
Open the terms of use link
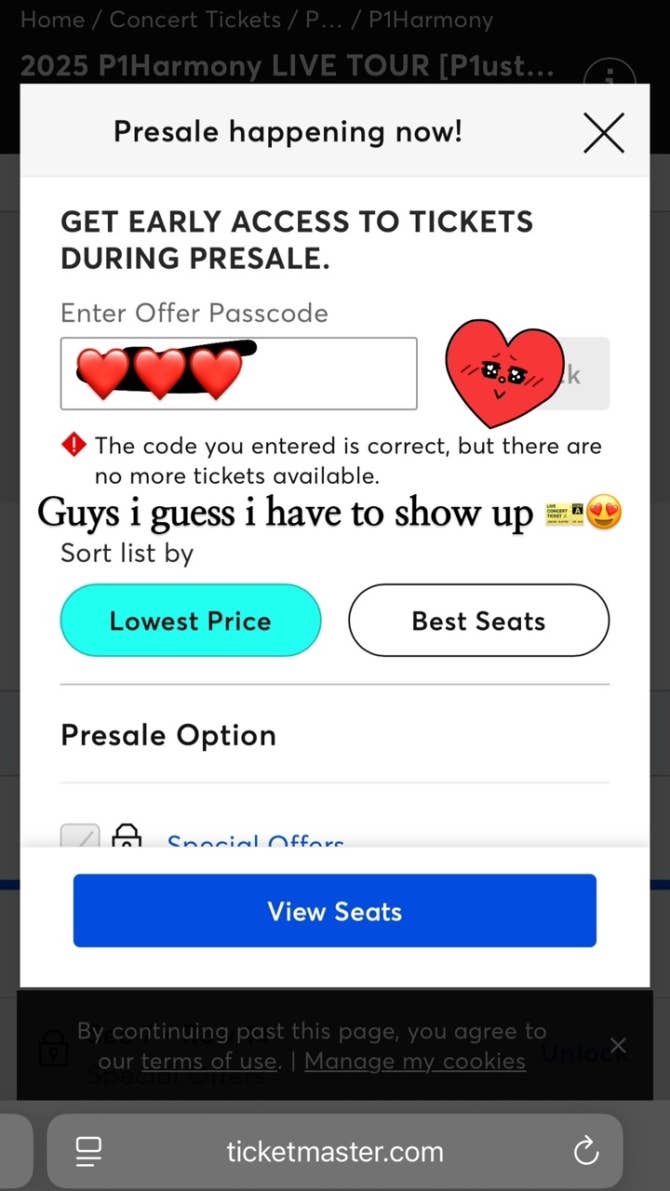(209, 1061)
